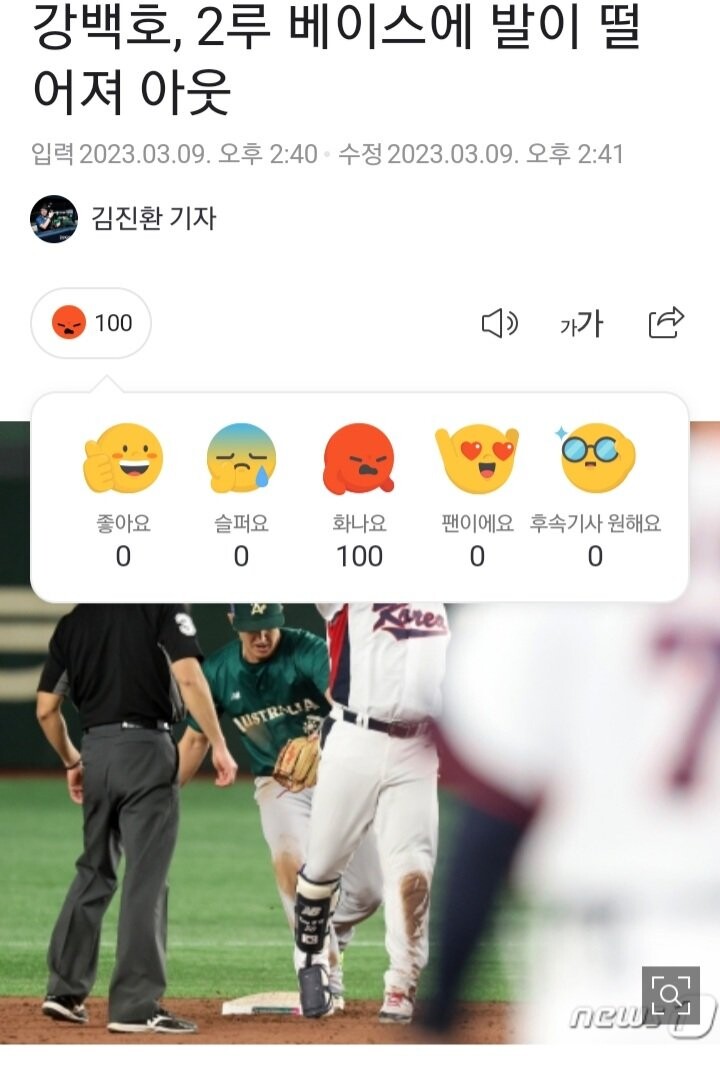React with 슬퍼요 emoji
The width and height of the screenshot is (720, 1082).
pos(241,460)
